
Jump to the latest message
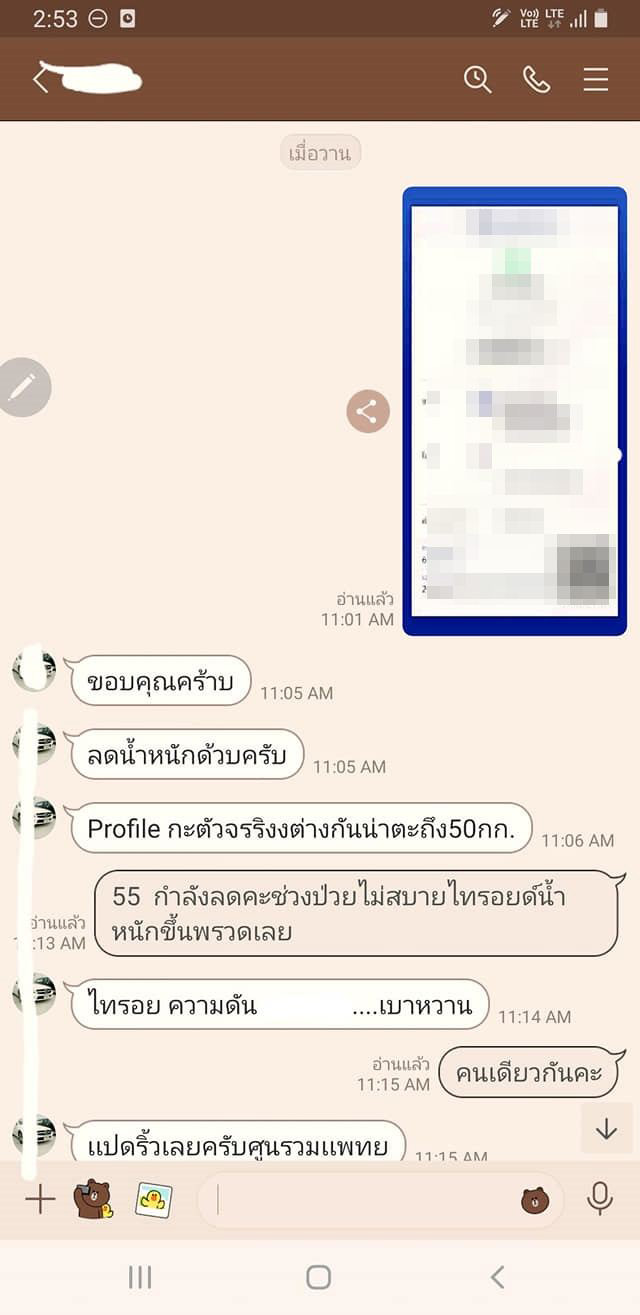tap(606, 1129)
